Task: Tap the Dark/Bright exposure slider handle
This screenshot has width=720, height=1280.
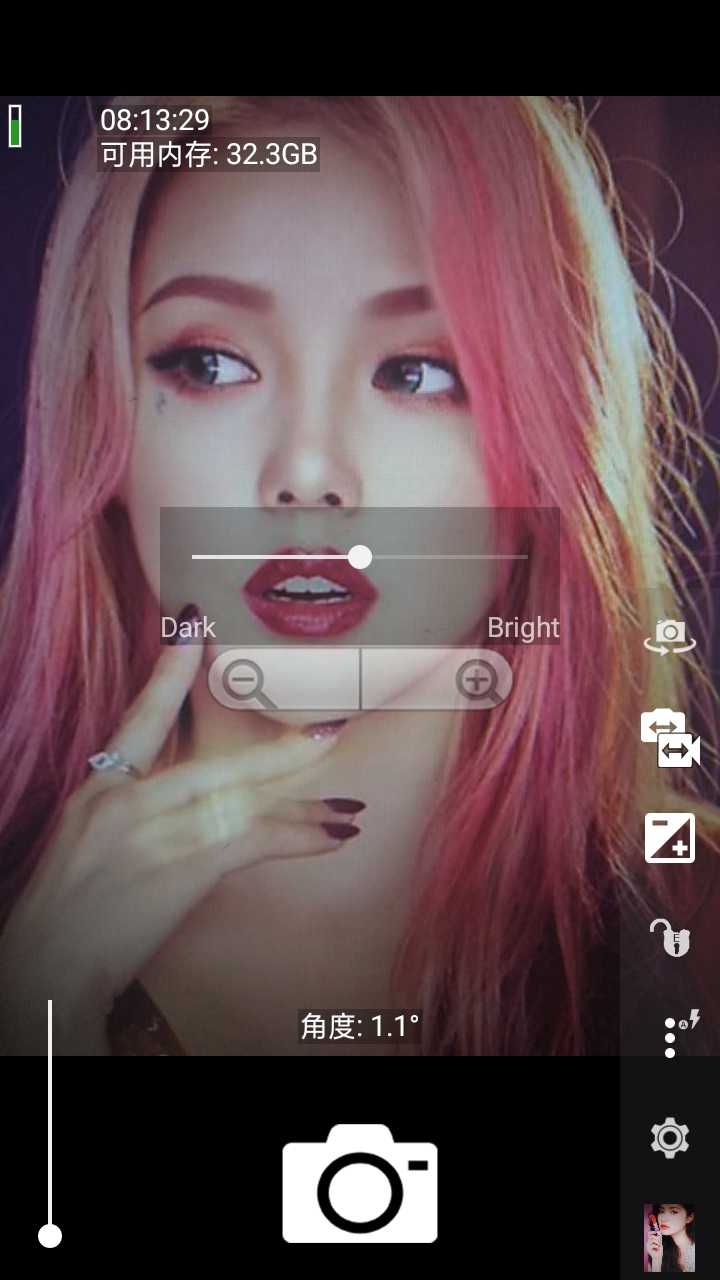Action: [360, 557]
